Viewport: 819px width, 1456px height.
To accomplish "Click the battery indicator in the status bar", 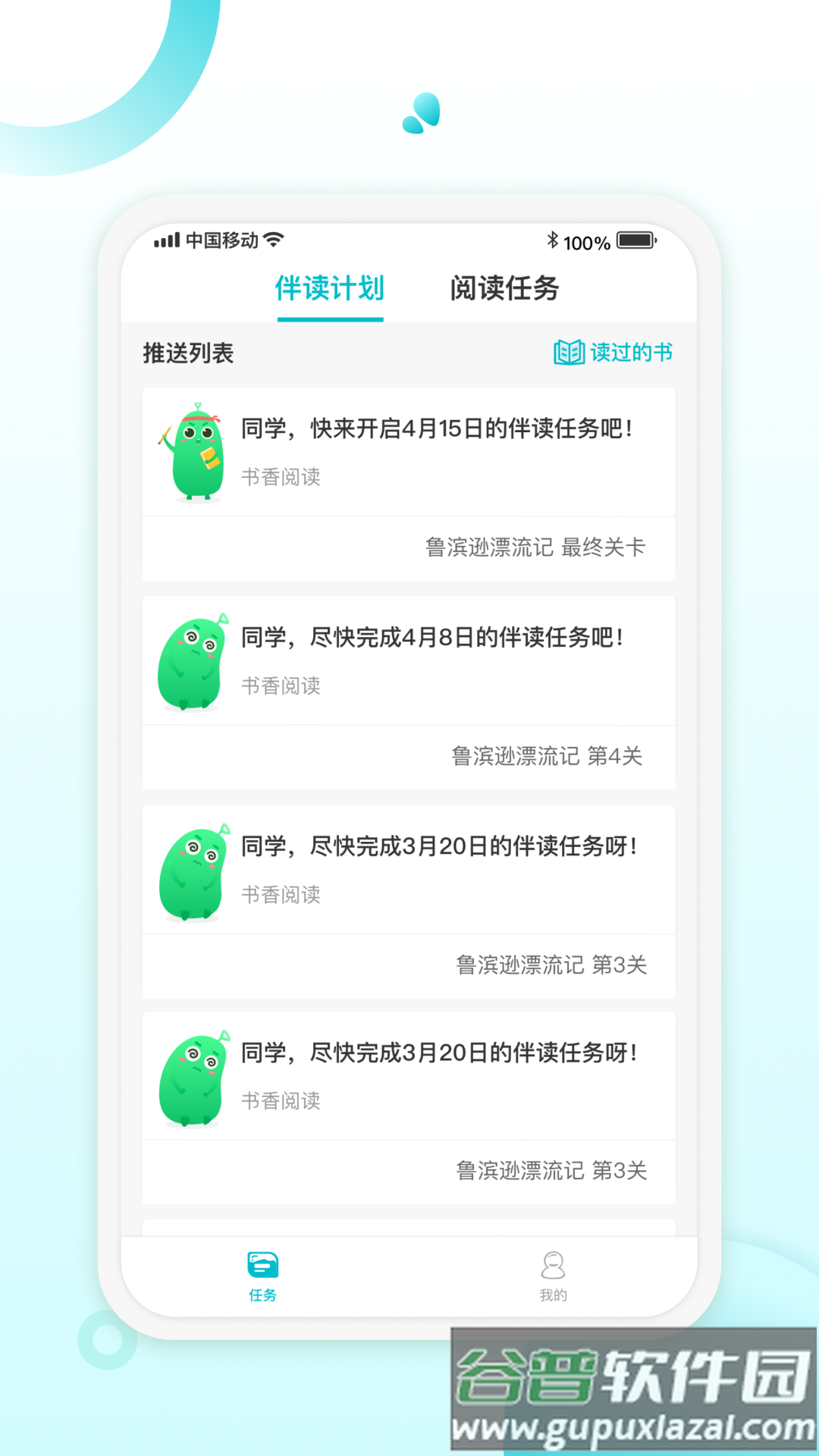I will point(635,239).
